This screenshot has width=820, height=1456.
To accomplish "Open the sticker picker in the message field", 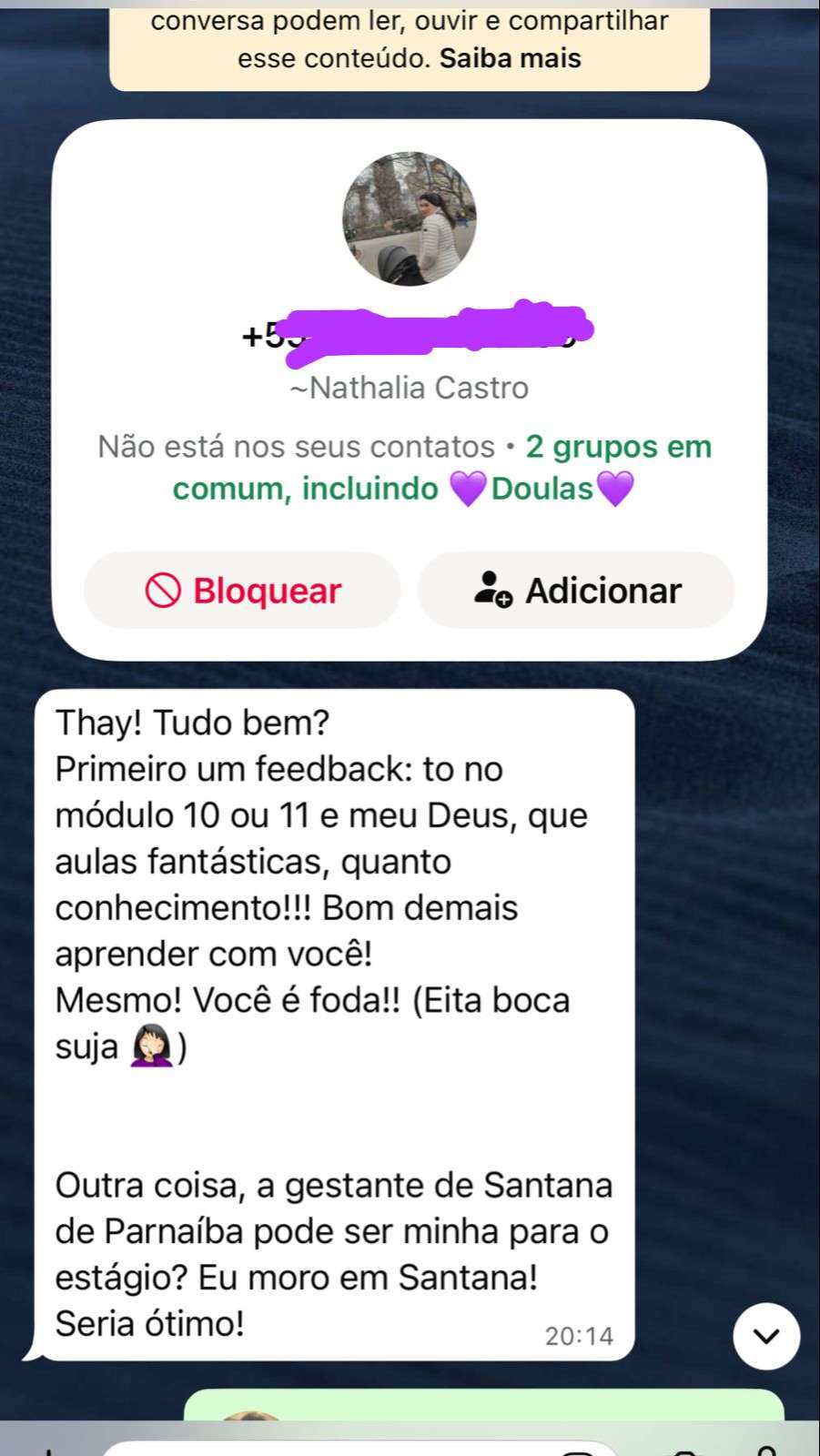I will pos(579,1451).
